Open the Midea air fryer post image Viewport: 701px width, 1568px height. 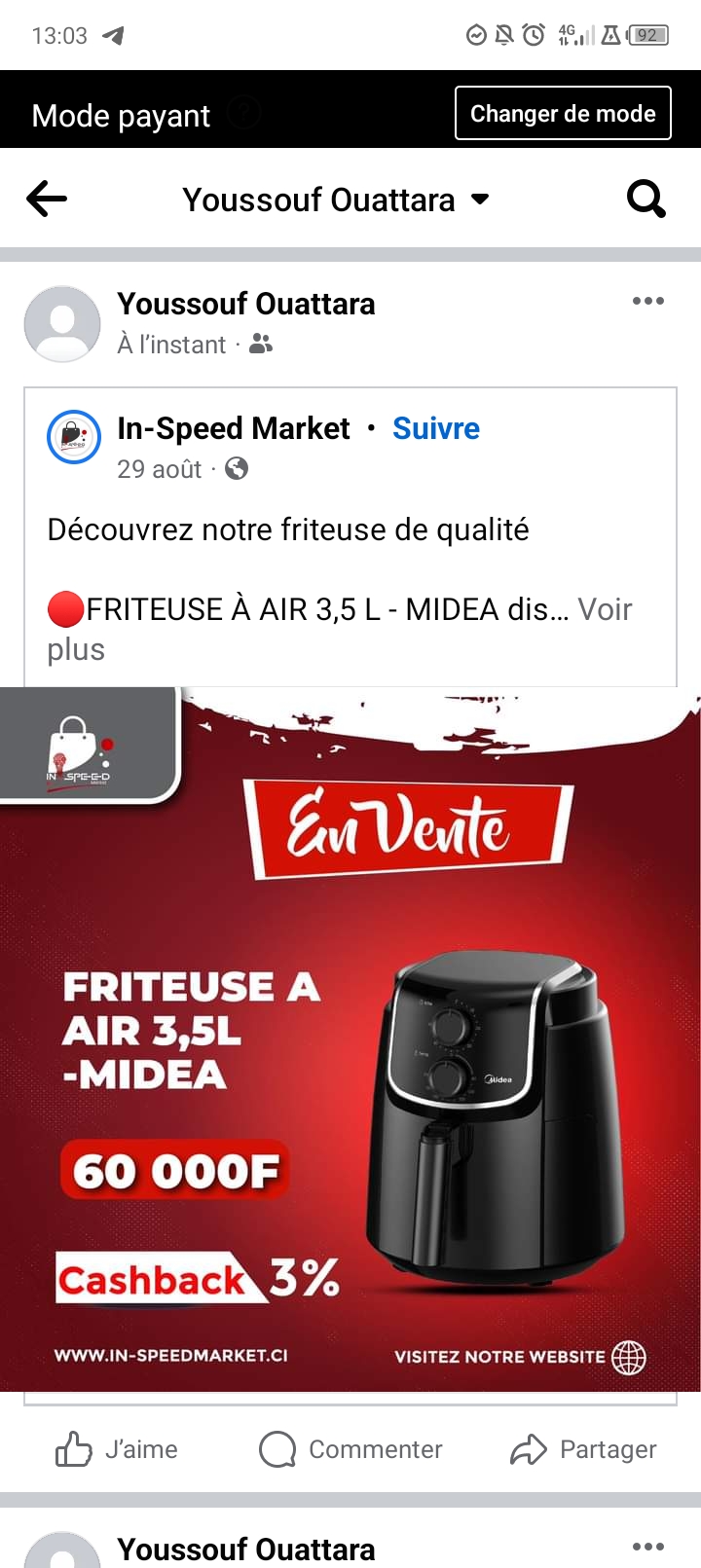[x=350, y=1039]
